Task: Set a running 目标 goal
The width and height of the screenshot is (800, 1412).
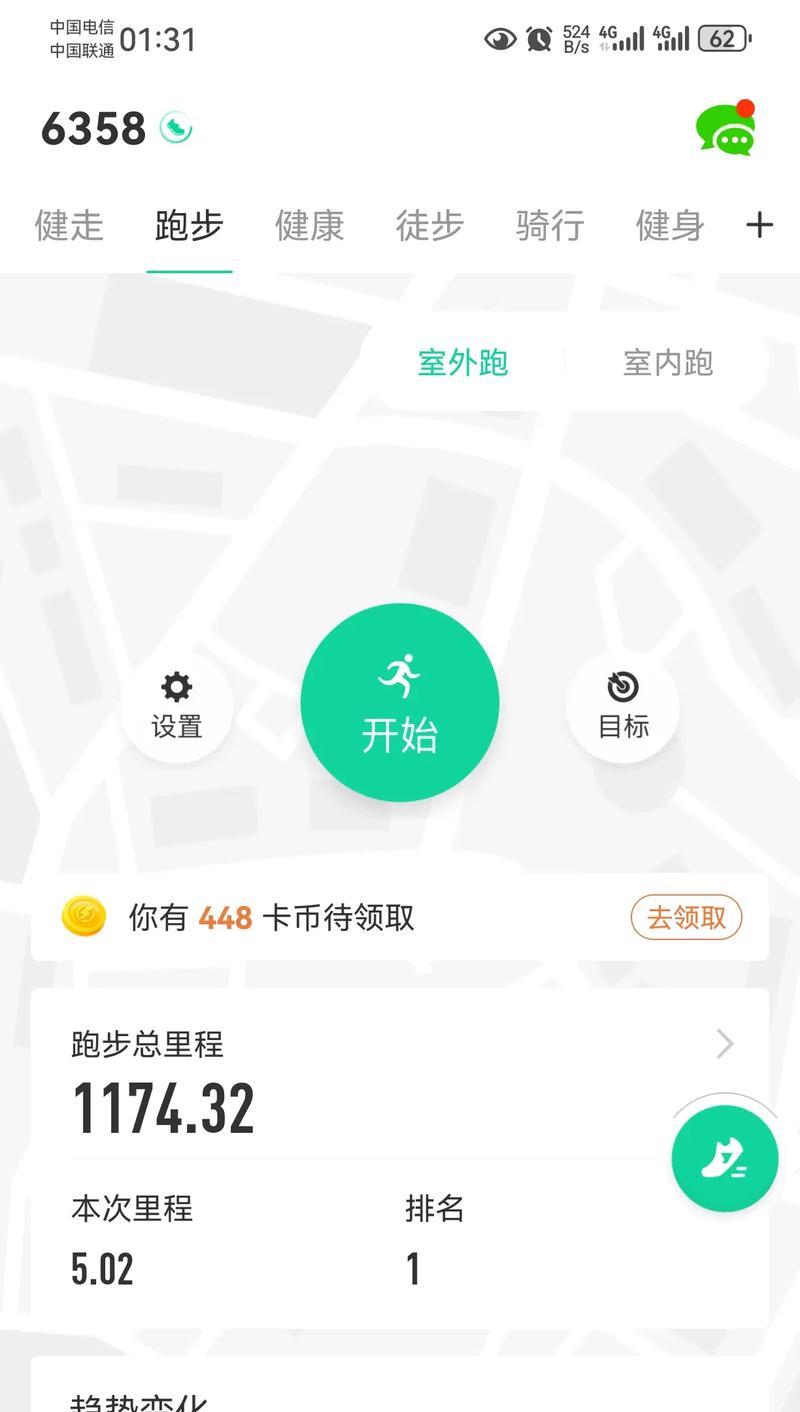Action: click(623, 707)
